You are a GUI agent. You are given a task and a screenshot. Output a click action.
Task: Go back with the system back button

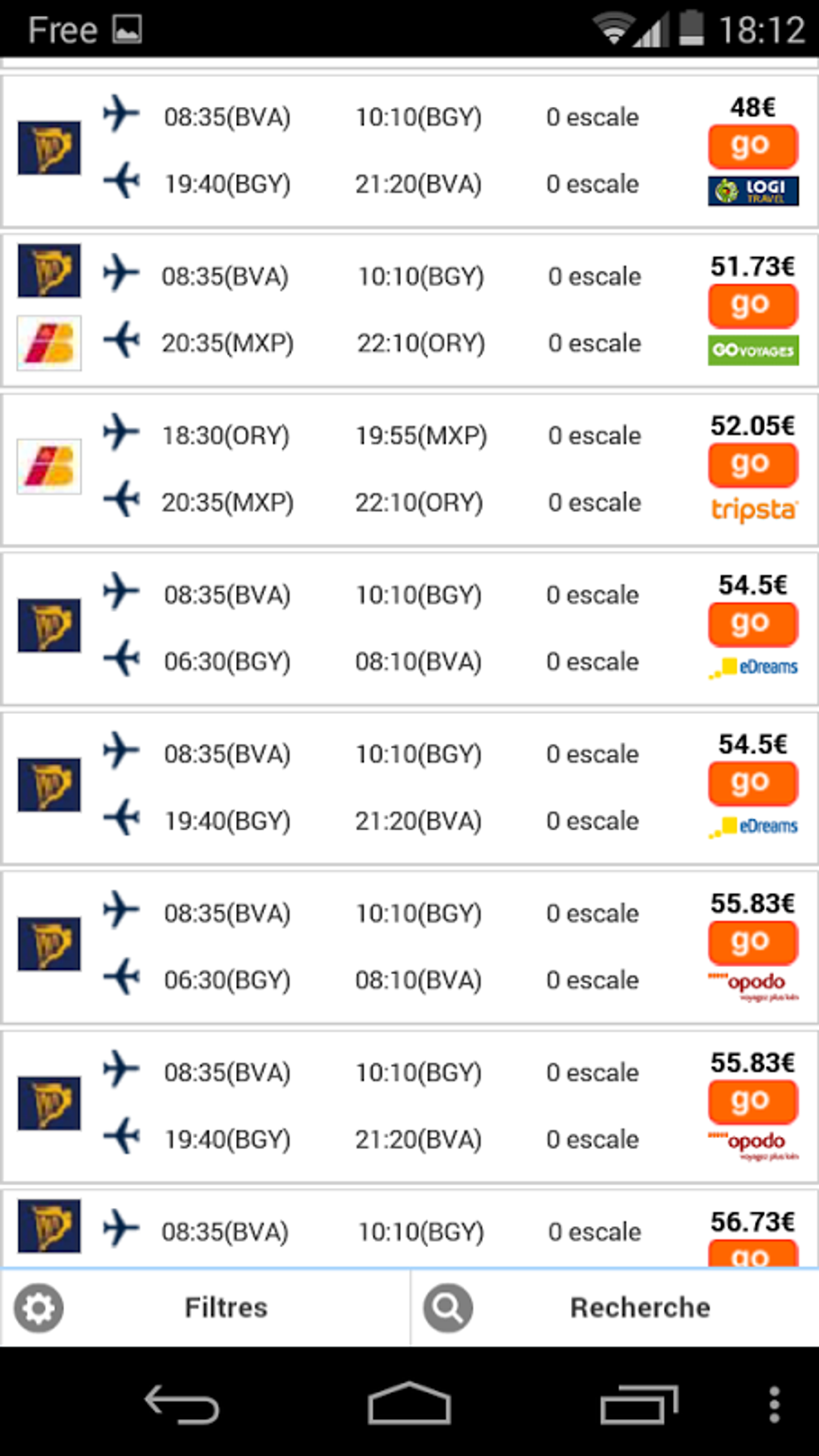point(181,1404)
